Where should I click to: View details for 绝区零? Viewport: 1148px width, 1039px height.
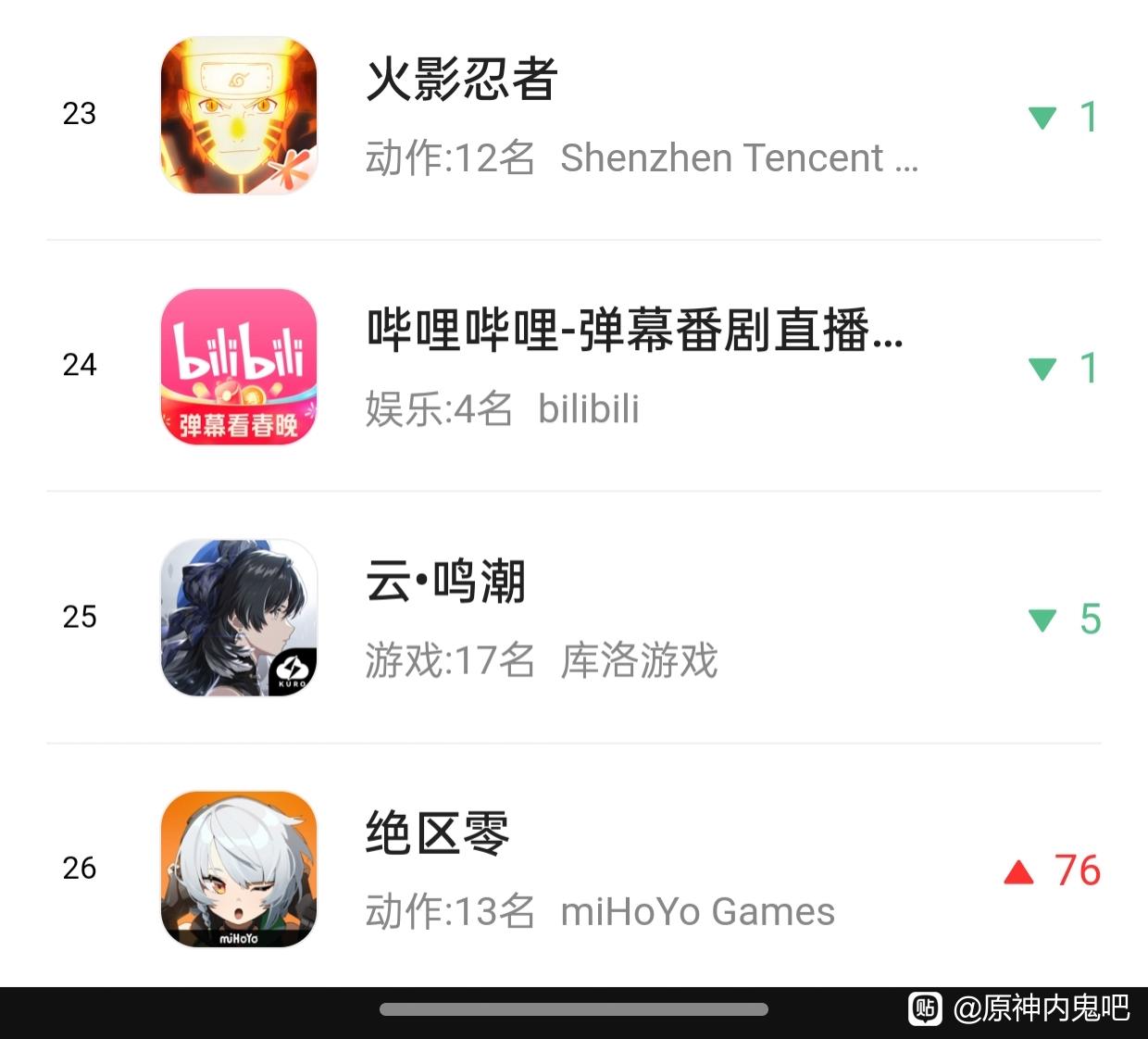click(574, 868)
